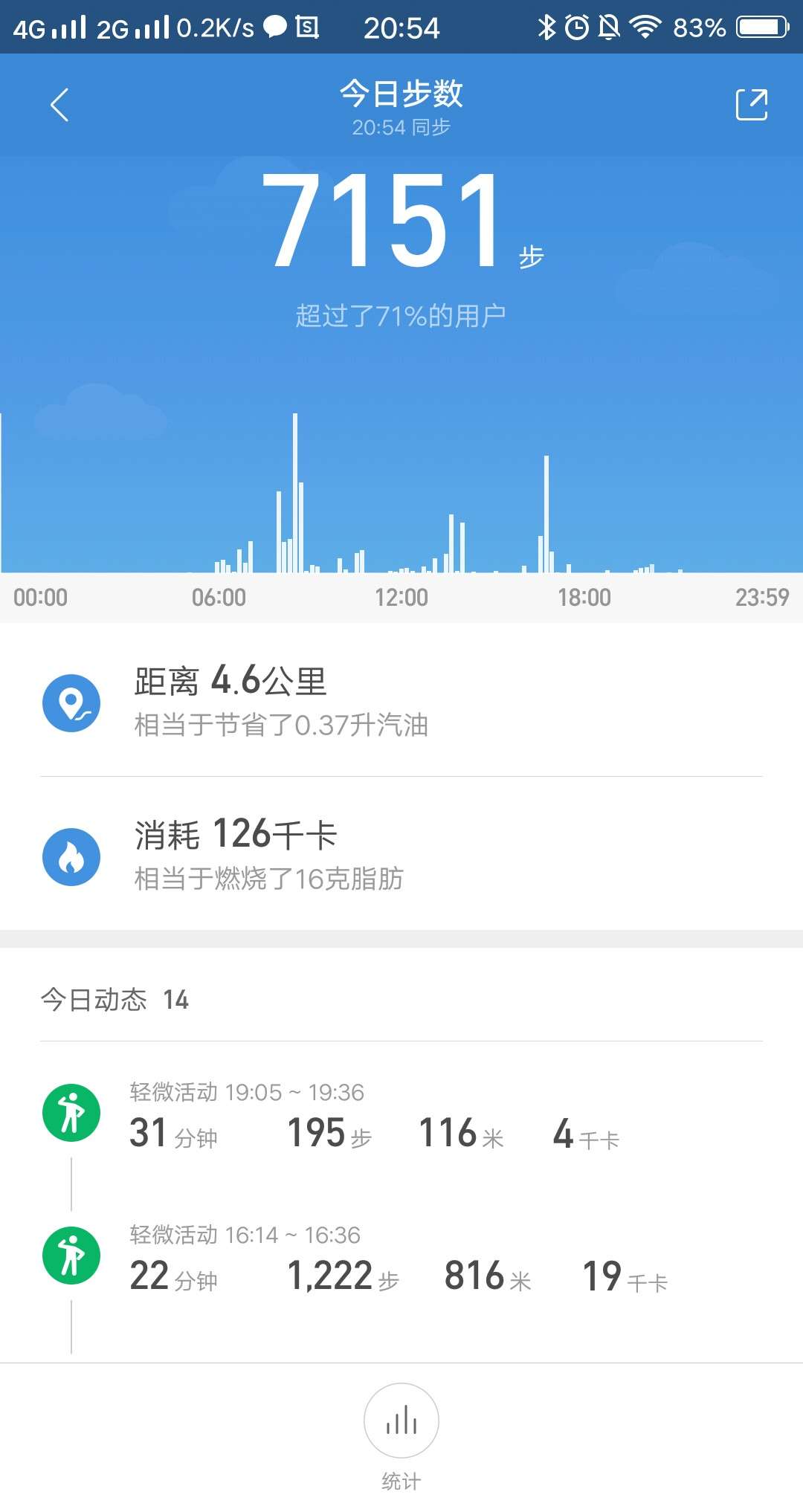Tap the flame calorie consumption icon
The width and height of the screenshot is (803, 1512).
coord(72,856)
